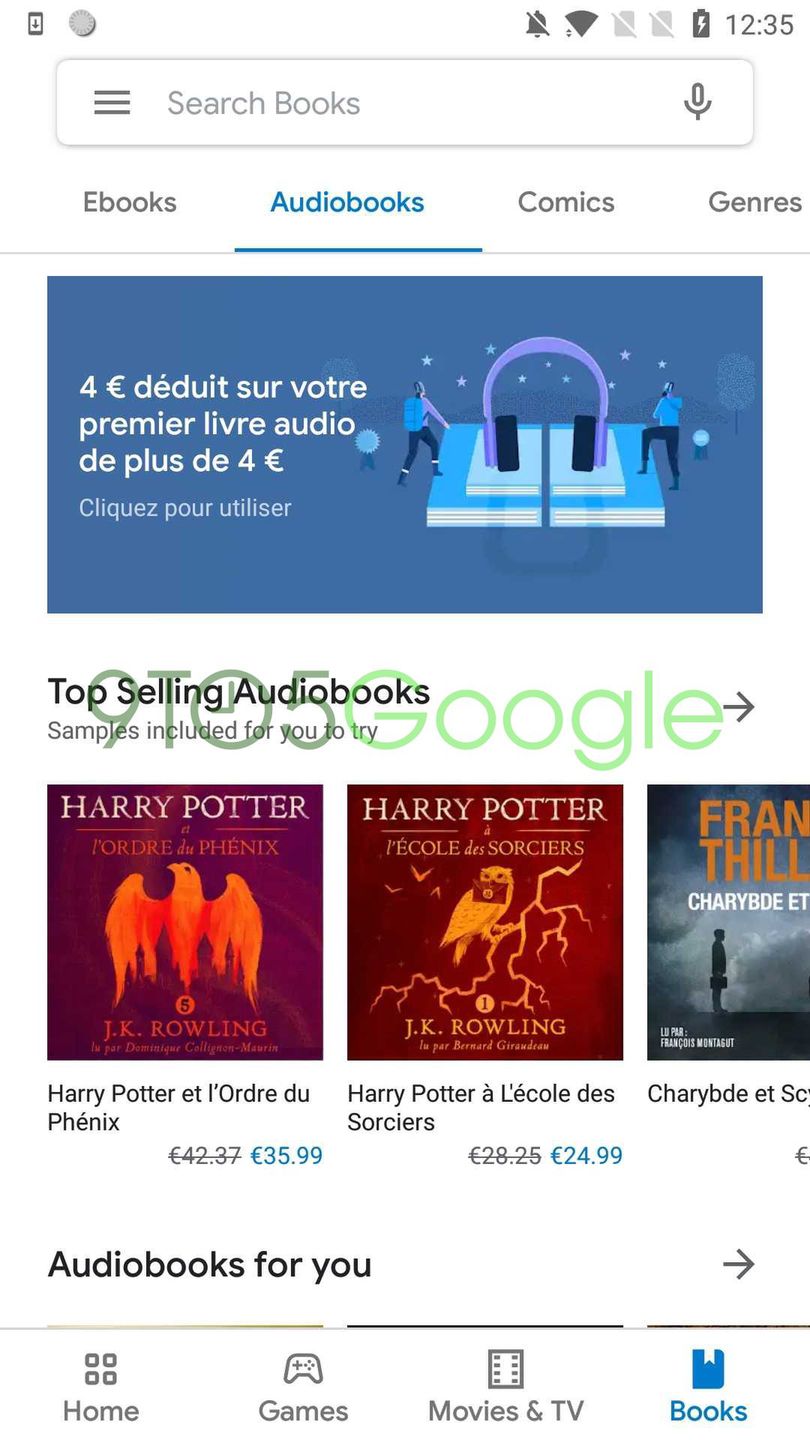Select the Books bottom tab
This screenshot has height=1440, width=810.
click(708, 1386)
